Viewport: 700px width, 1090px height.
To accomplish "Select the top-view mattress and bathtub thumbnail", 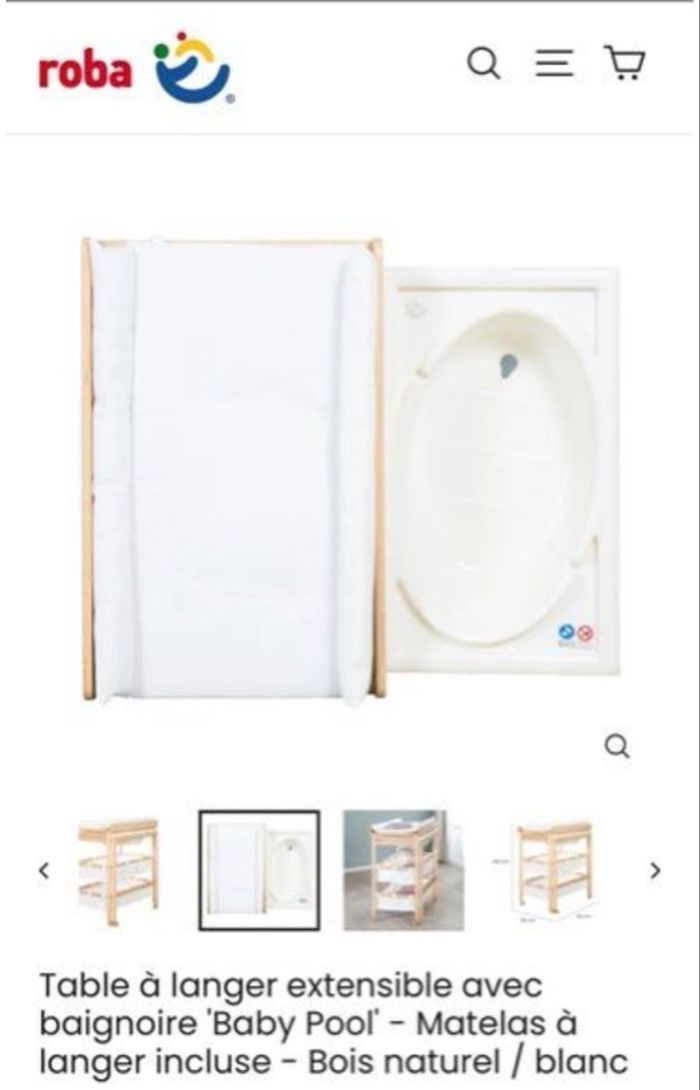I will 259,870.
